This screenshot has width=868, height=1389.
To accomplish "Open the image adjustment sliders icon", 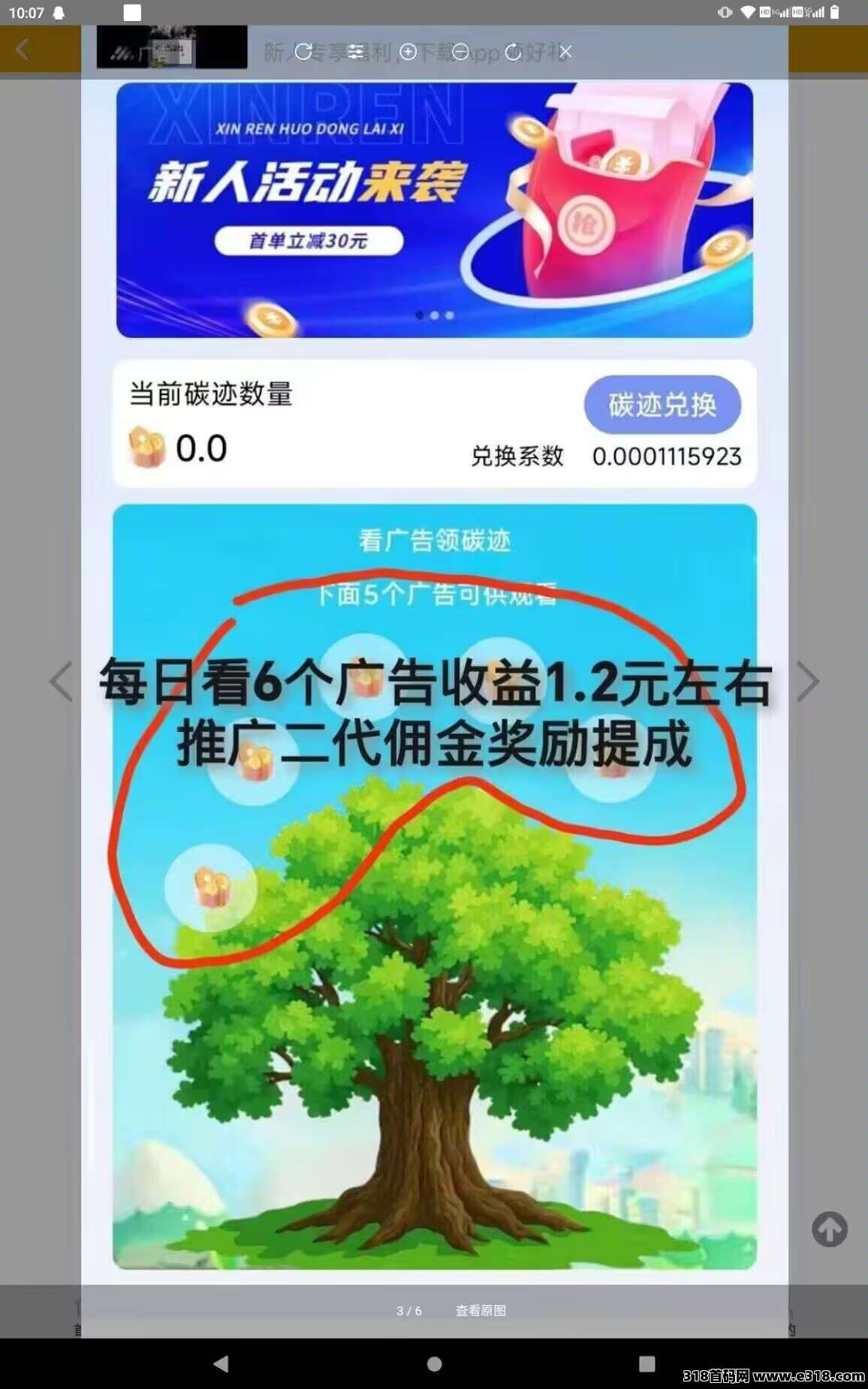I will click(x=356, y=52).
